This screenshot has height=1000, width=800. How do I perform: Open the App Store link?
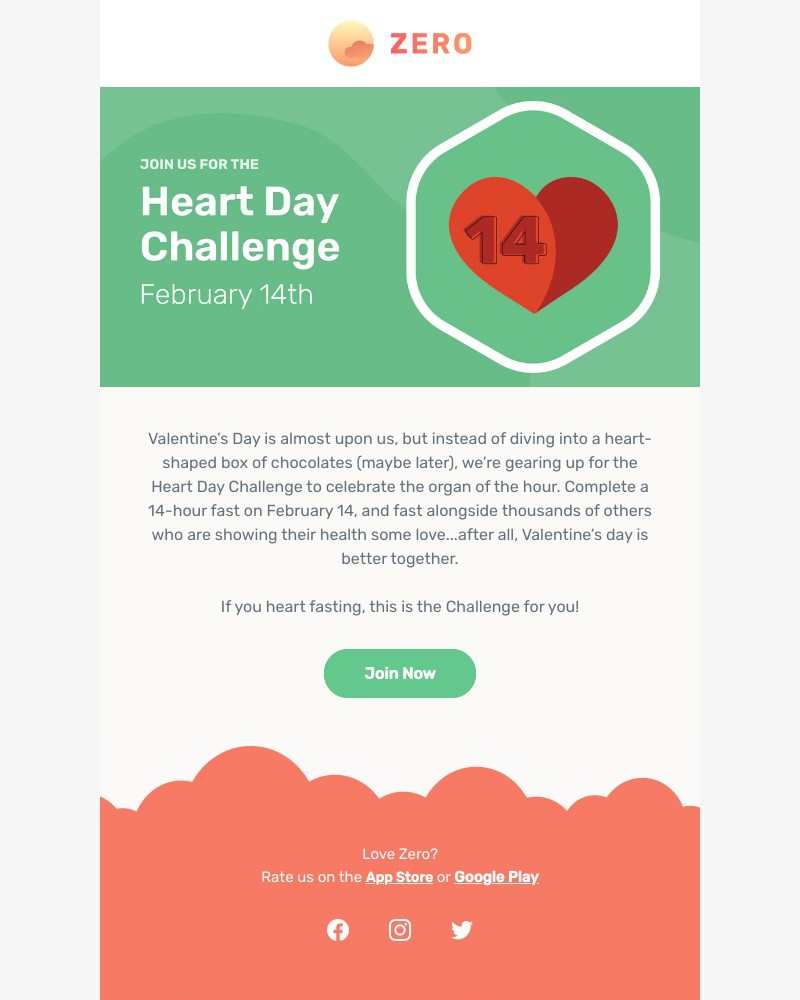(x=399, y=877)
